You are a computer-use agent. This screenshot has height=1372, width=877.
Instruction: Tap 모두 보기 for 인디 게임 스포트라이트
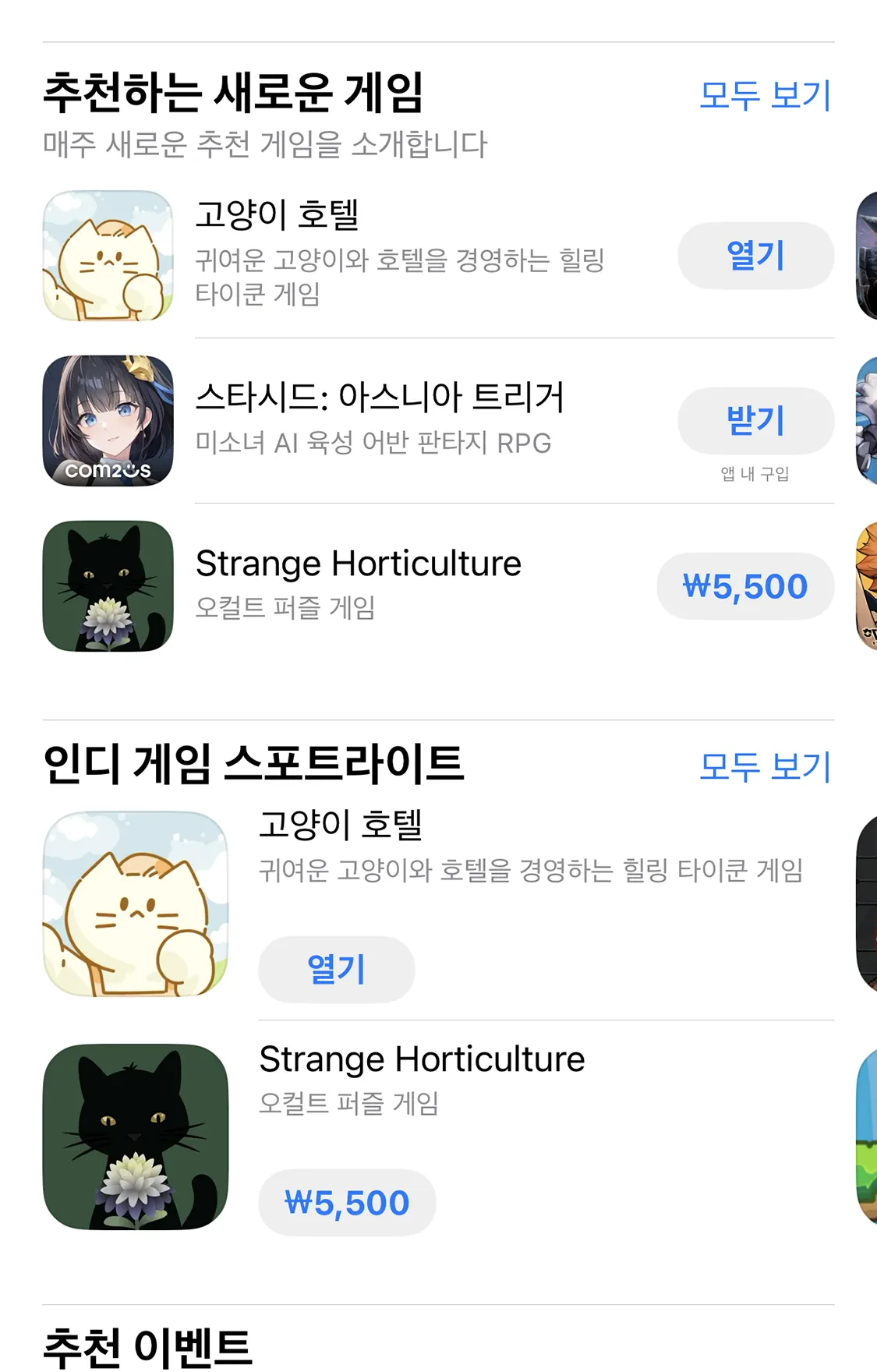(765, 767)
